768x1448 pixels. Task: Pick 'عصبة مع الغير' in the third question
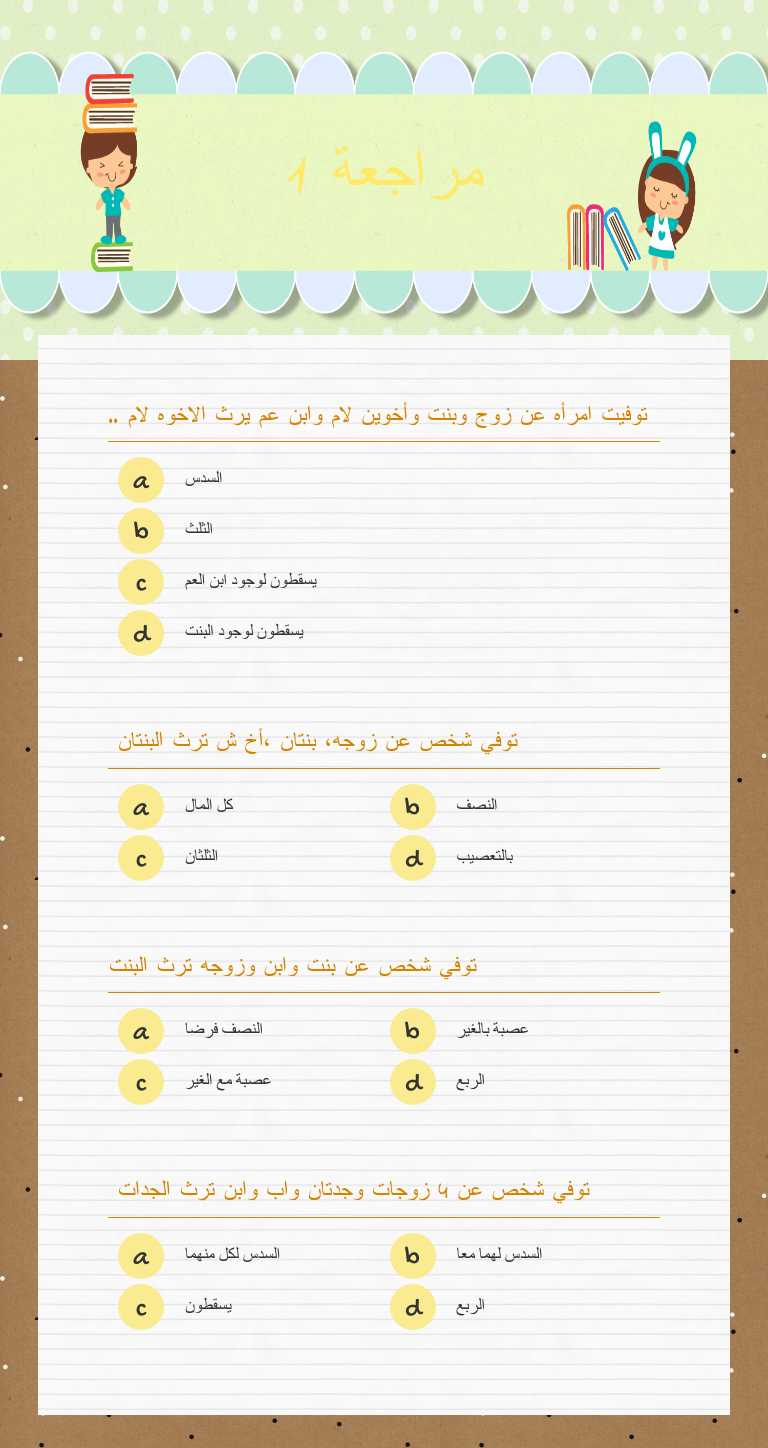click(141, 1081)
